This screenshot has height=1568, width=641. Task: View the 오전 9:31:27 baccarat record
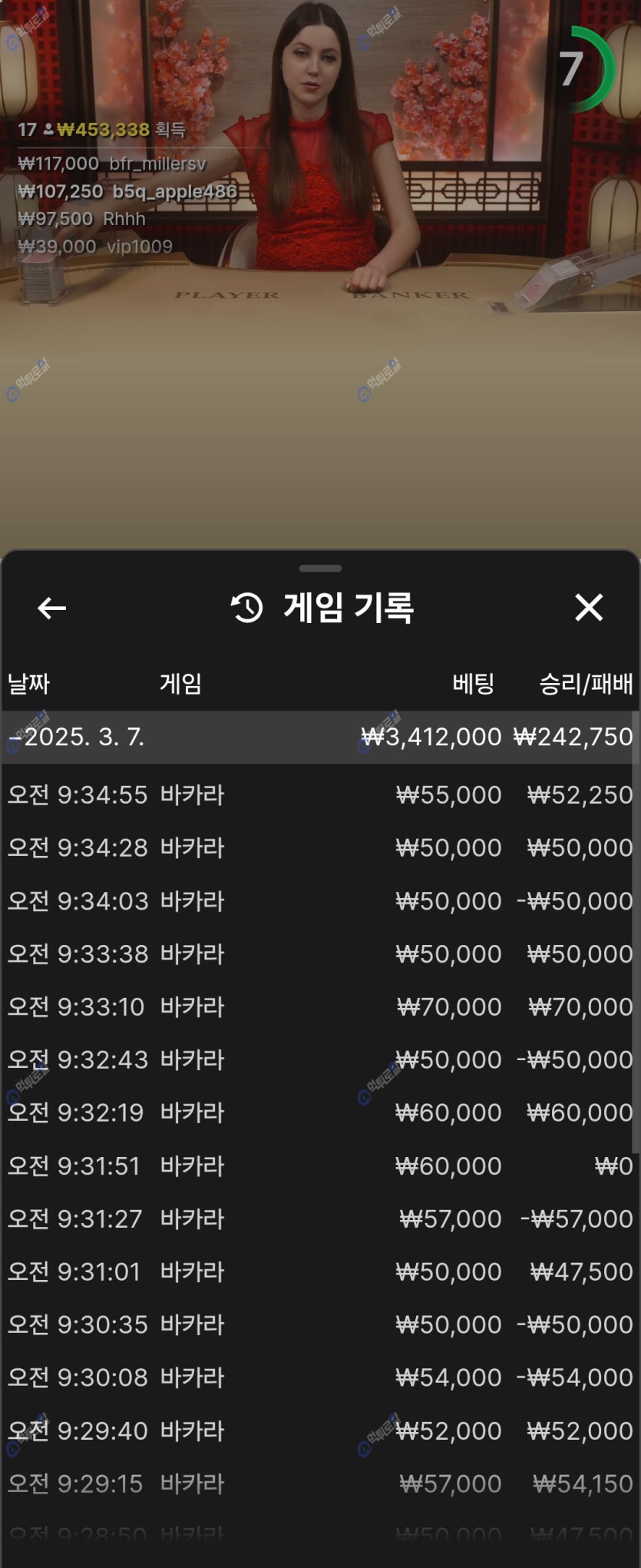(x=320, y=1218)
